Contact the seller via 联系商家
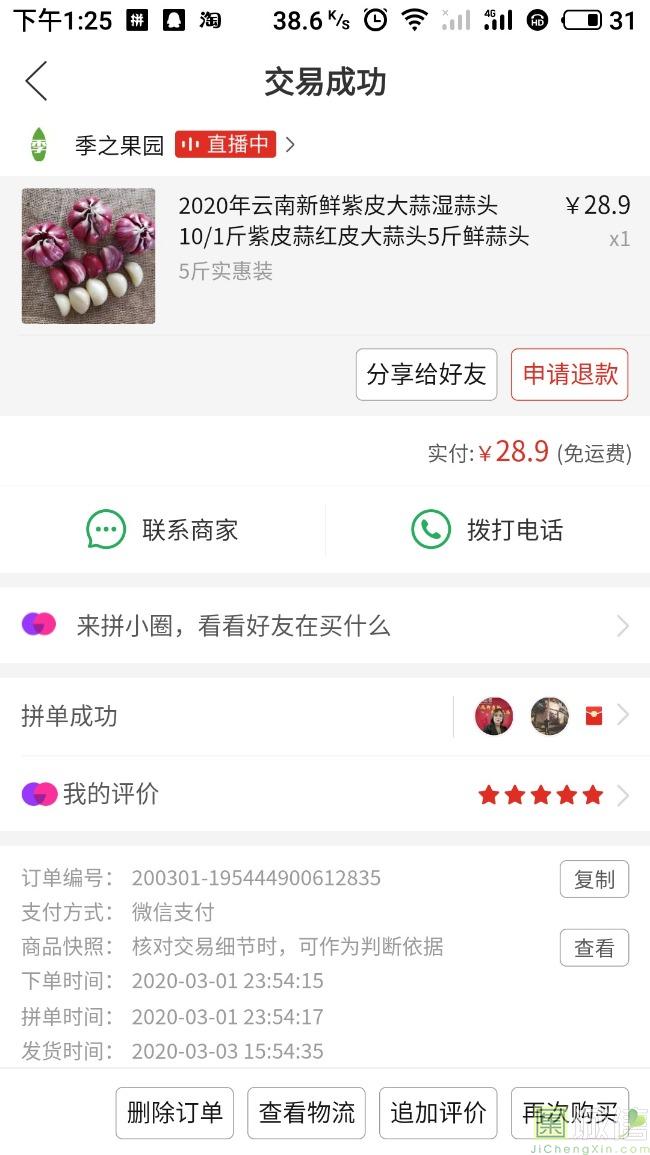This screenshot has width=650, height=1155. pyautogui.click(x=162, y=530)
